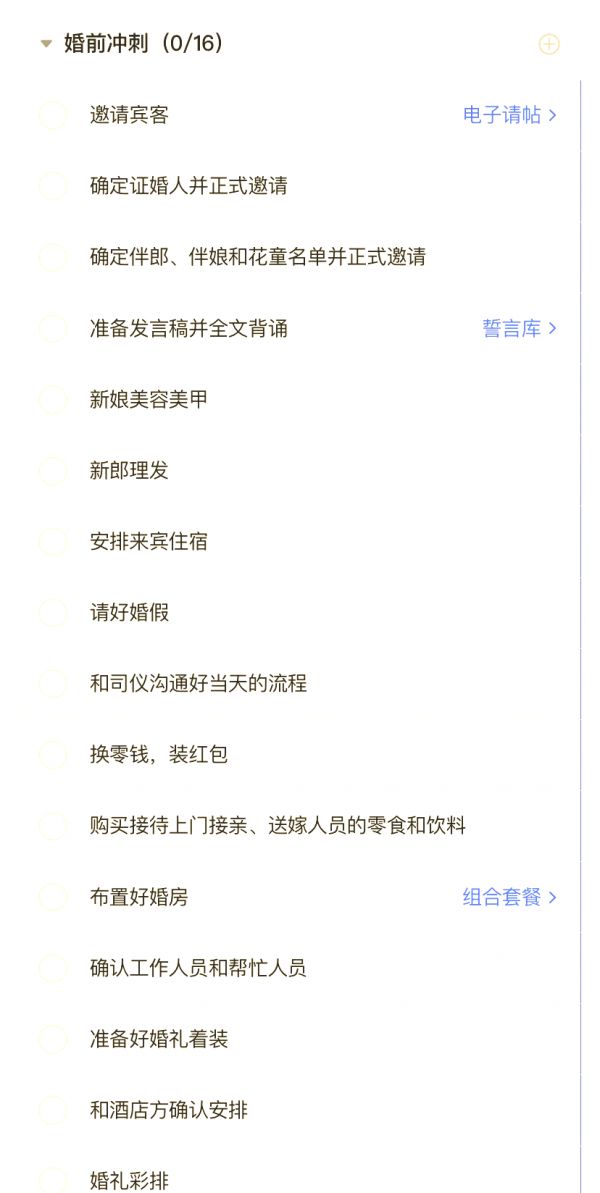Tick the 请好婚假 checkbox

pos(53,612)
